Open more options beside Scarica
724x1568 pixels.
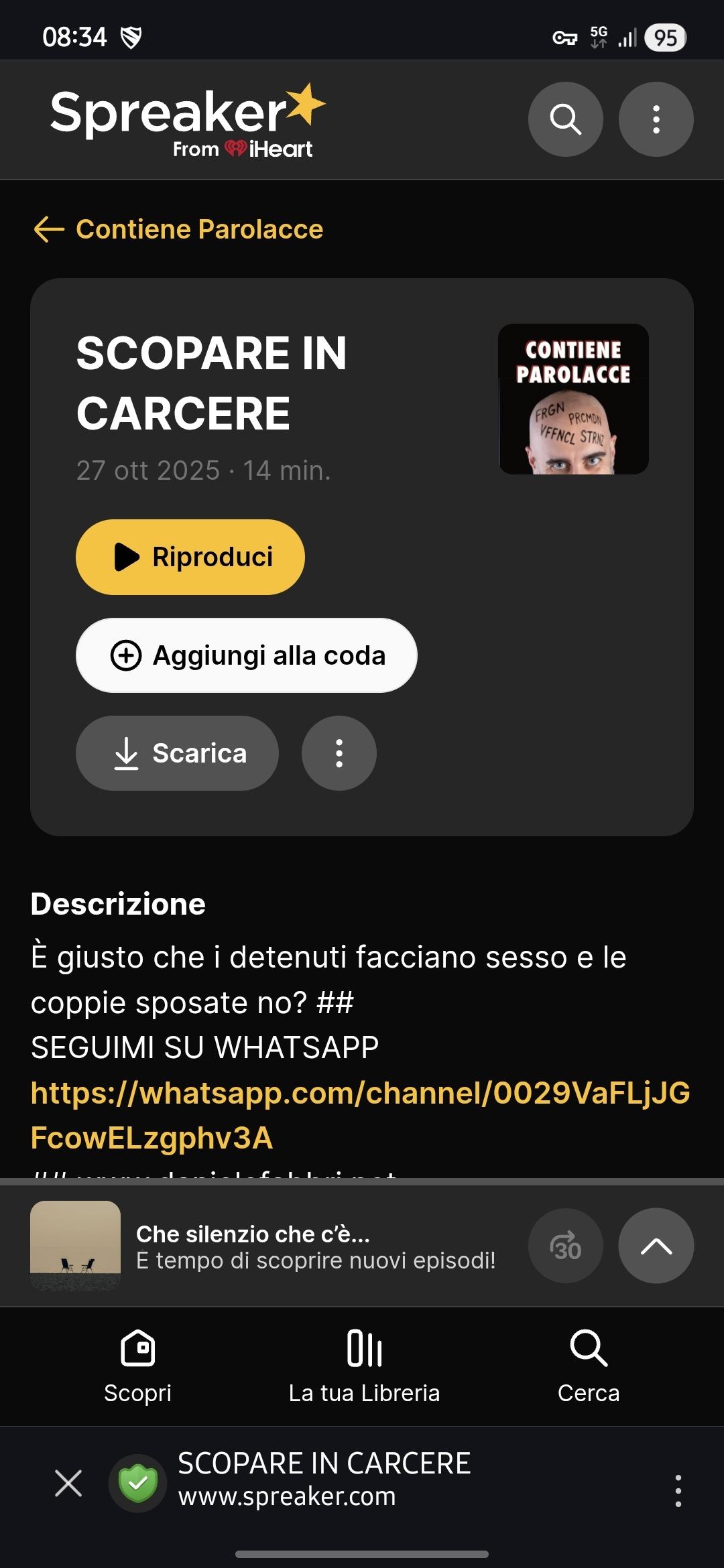click(x=339, y=753)
